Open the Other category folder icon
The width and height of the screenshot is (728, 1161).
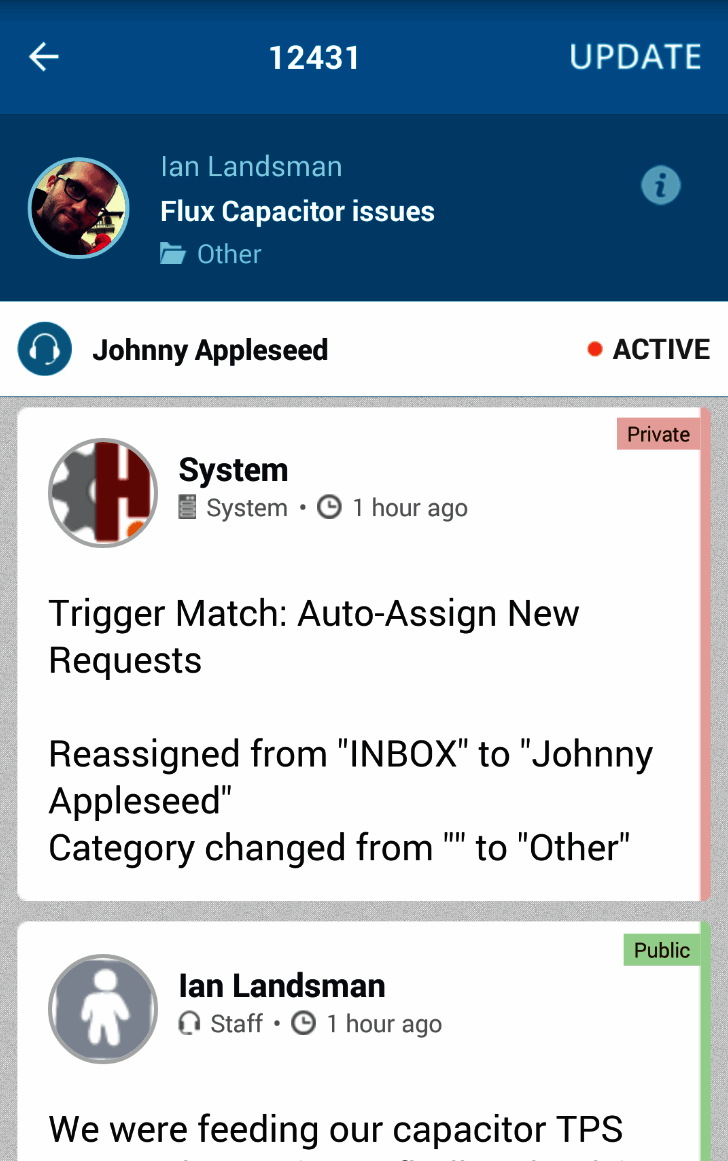click(x=172, y=253)
